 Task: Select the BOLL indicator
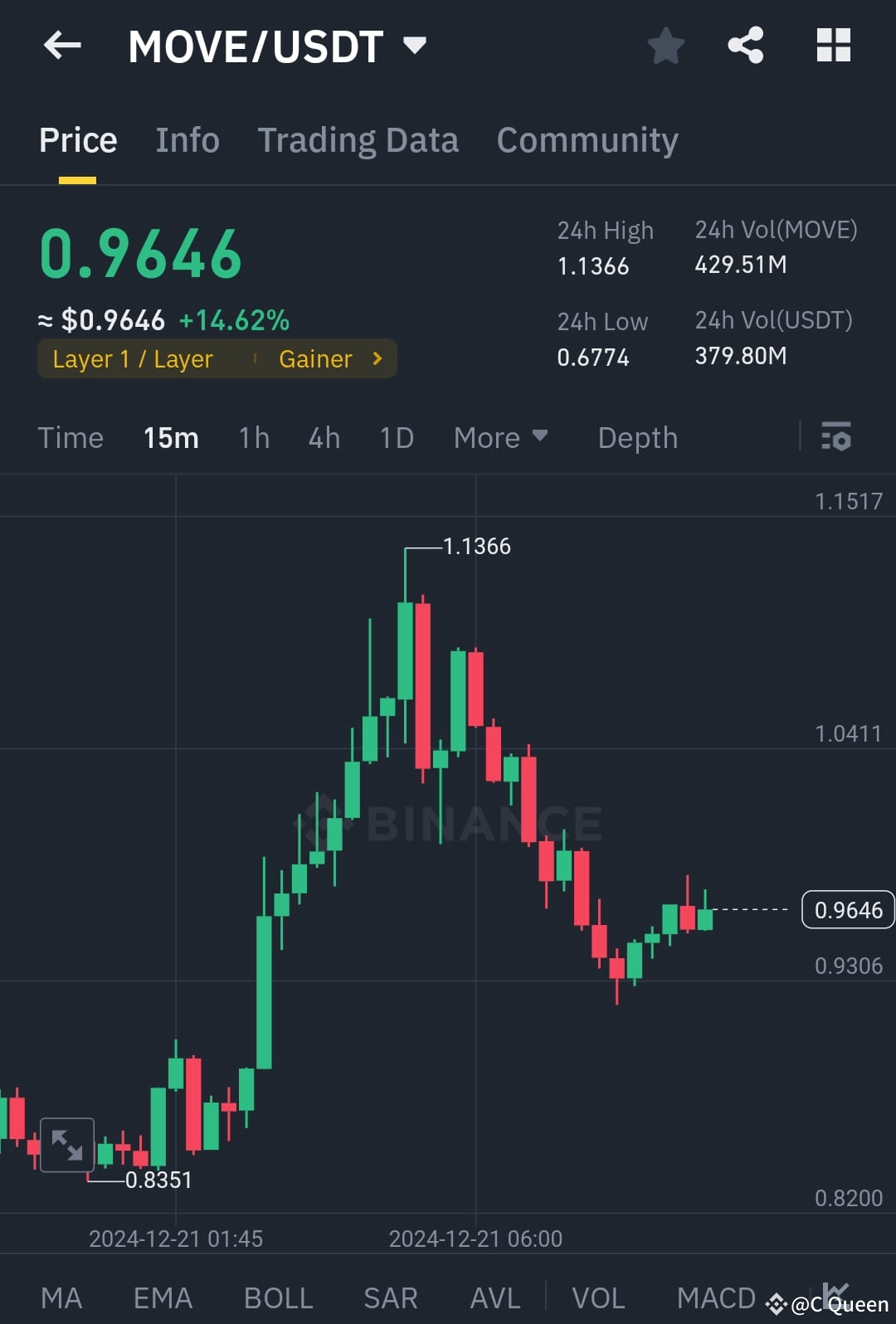pyautogui.click(x=278, y=1297)
